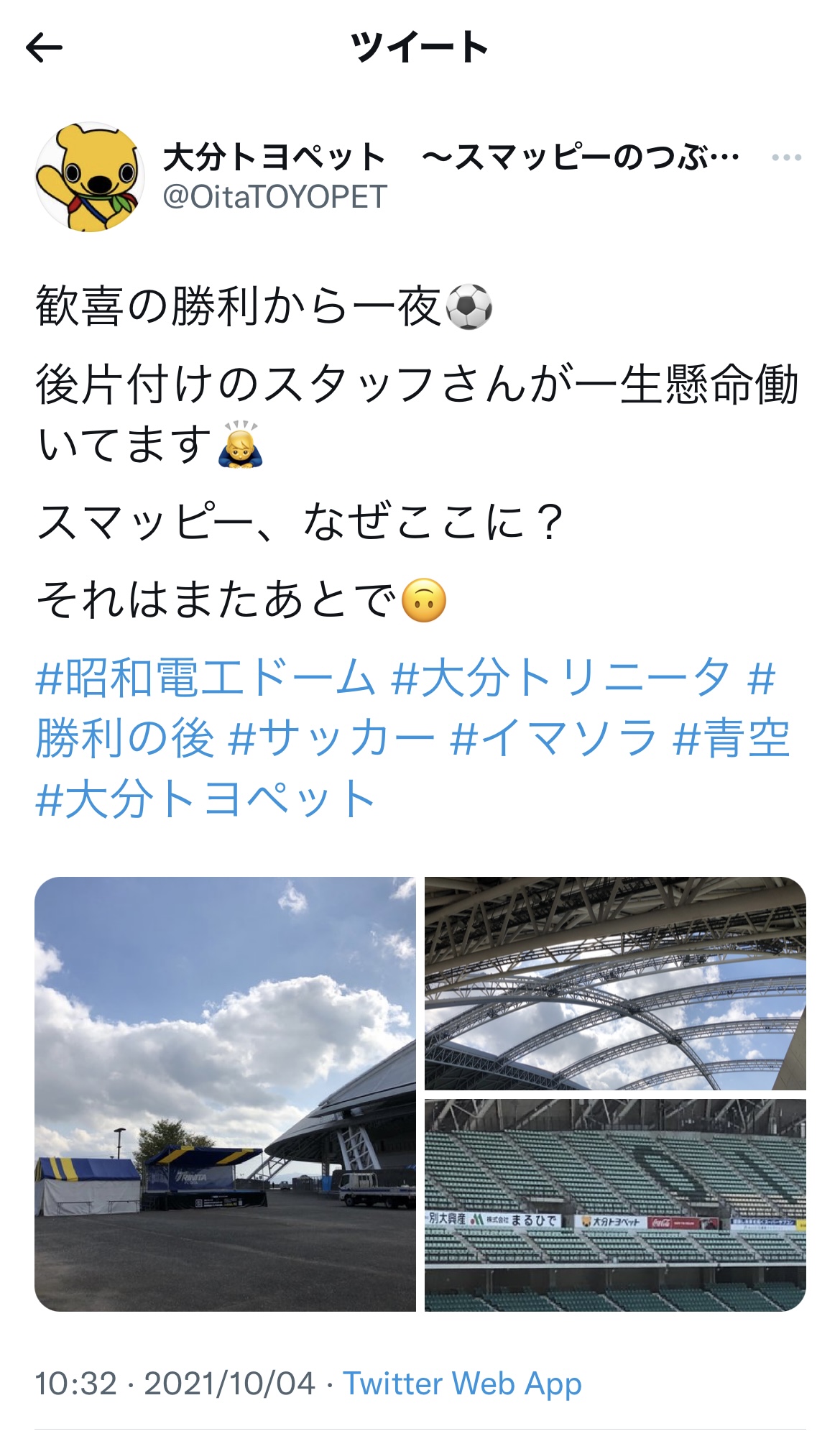Open the #大分トヨペット hashtag

pyautogui.click(x=206, y=799)
